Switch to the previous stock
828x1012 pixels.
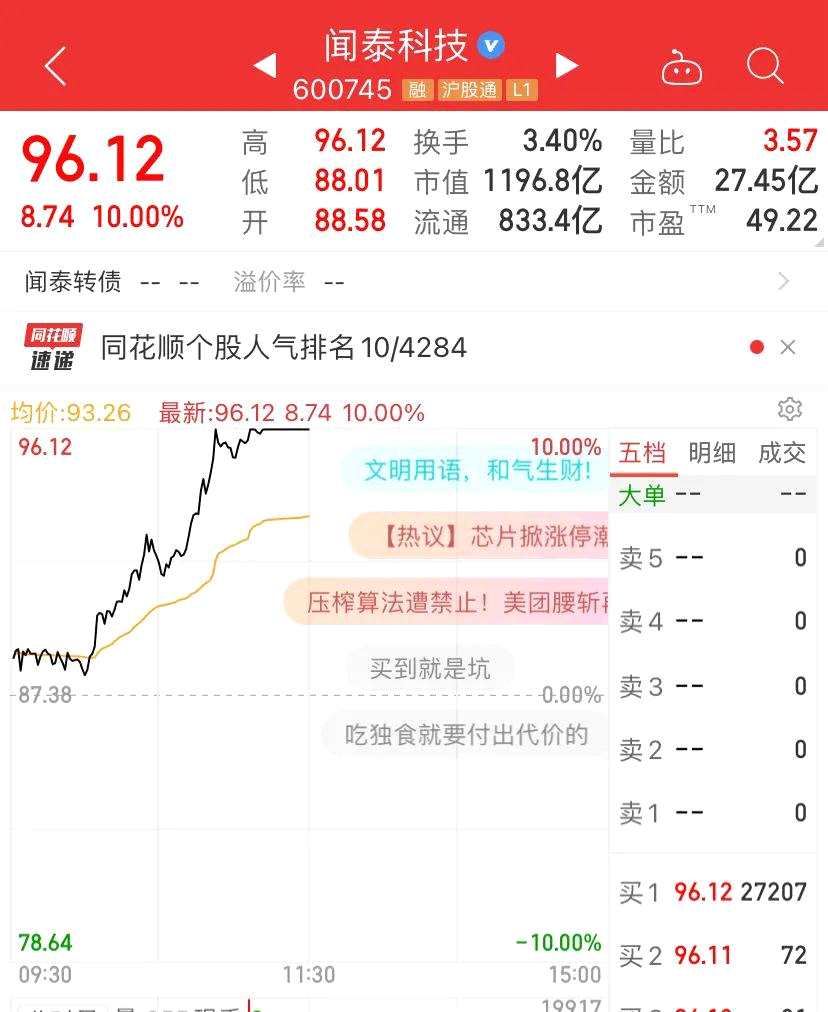click(265, 66)
